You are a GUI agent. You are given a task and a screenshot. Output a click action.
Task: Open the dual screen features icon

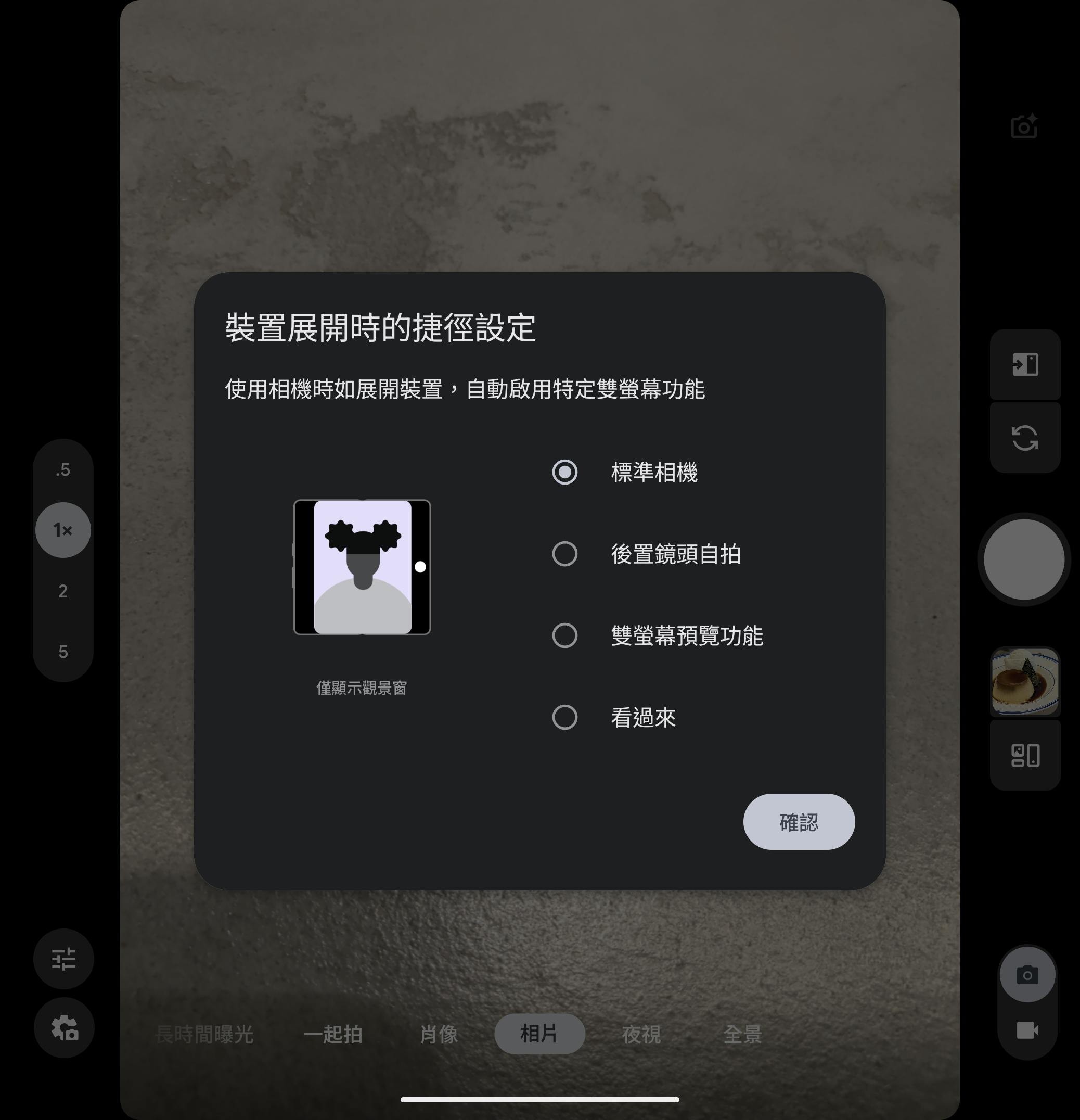pos(1025,756)
